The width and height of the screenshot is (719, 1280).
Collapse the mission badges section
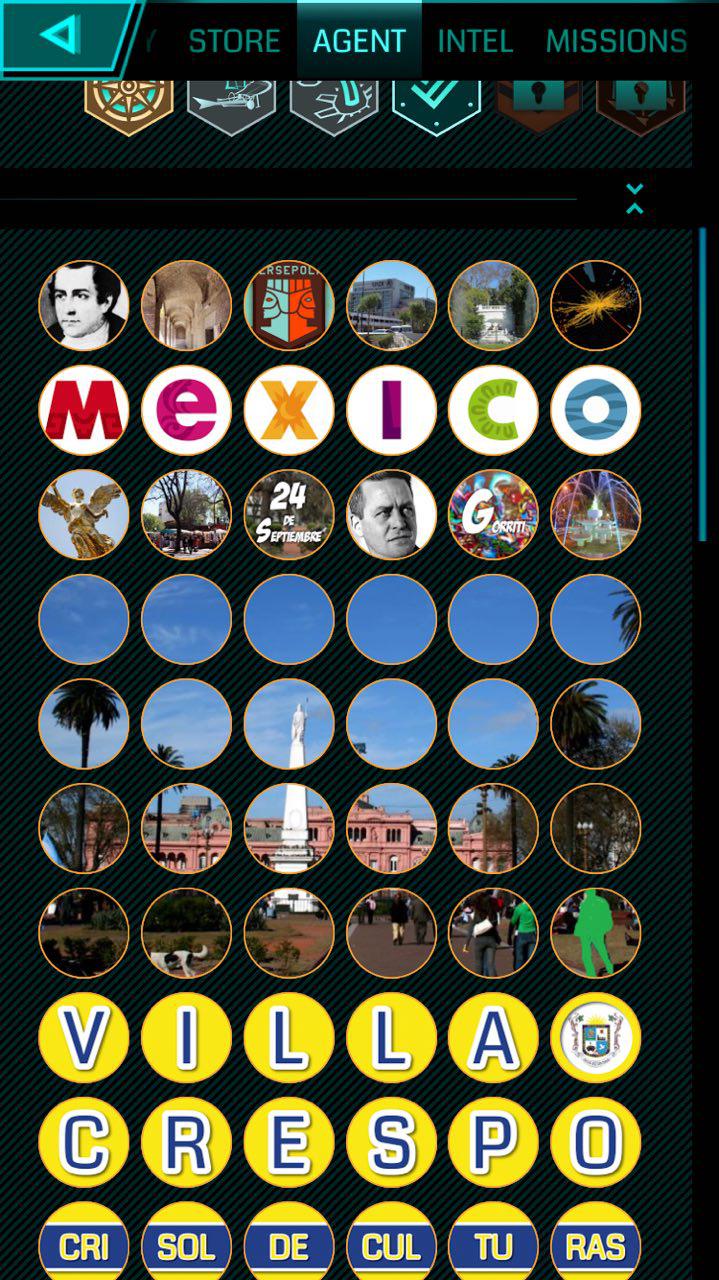(x=634, y=198)
